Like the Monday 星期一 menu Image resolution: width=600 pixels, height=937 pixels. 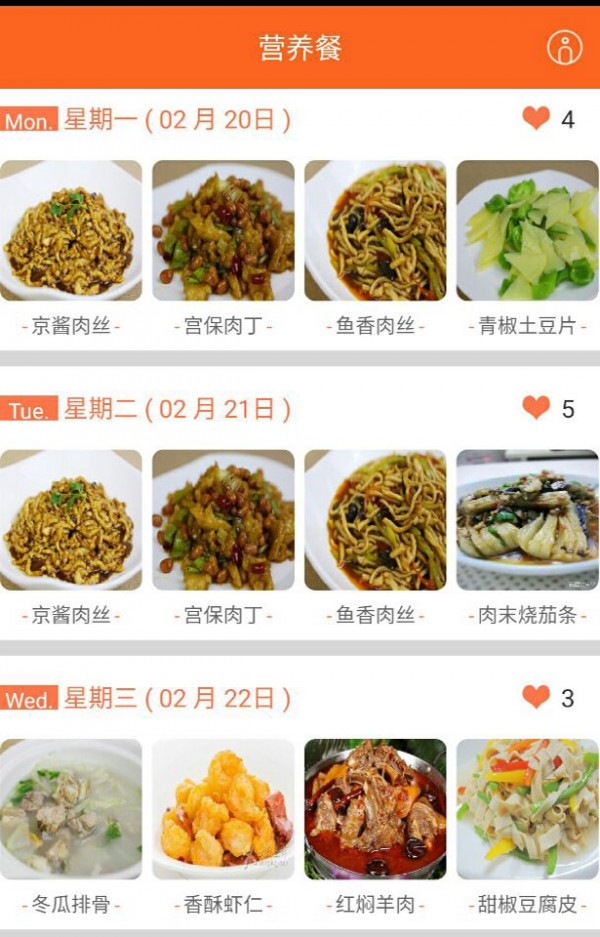(x=536, y=119)
